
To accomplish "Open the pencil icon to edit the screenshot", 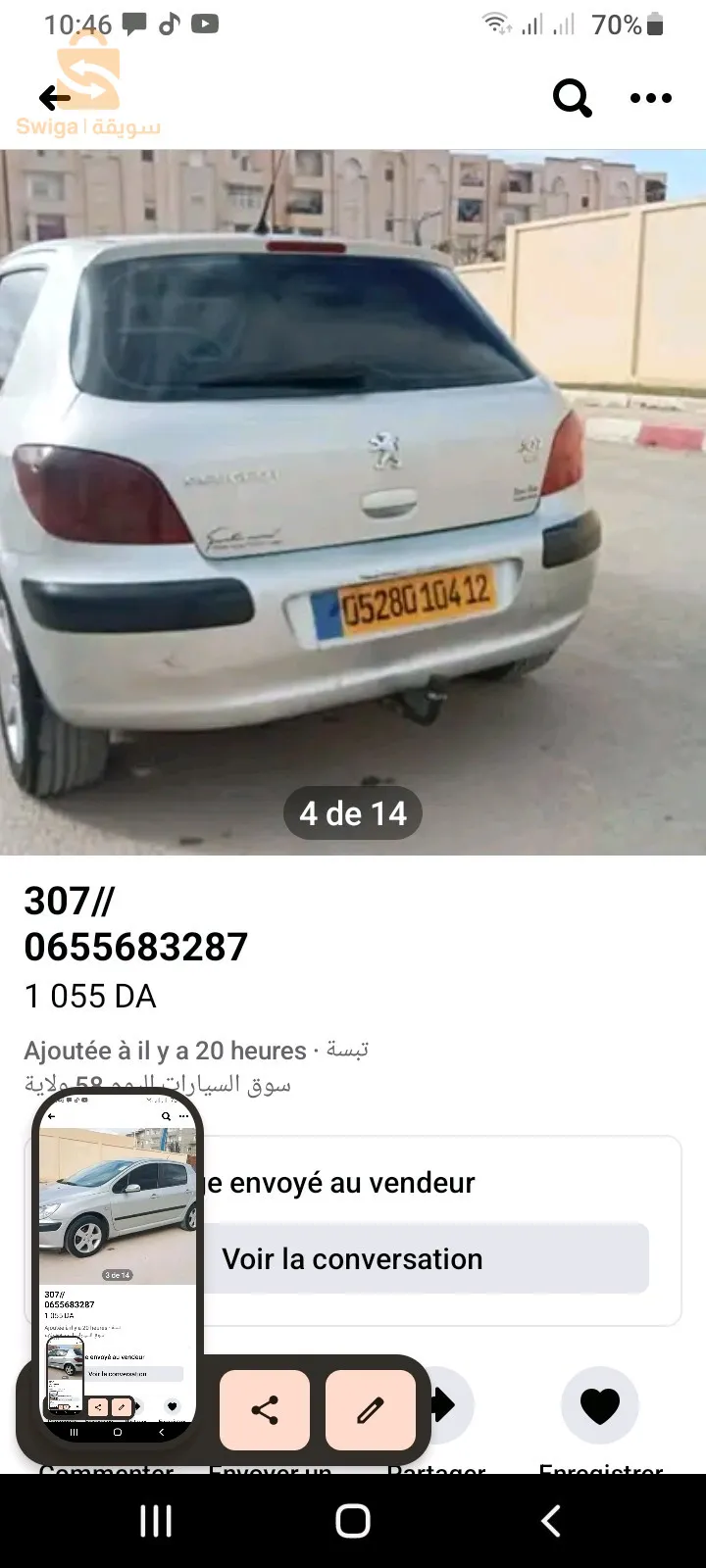I will pyautogui.click(x=371, y=1410).
